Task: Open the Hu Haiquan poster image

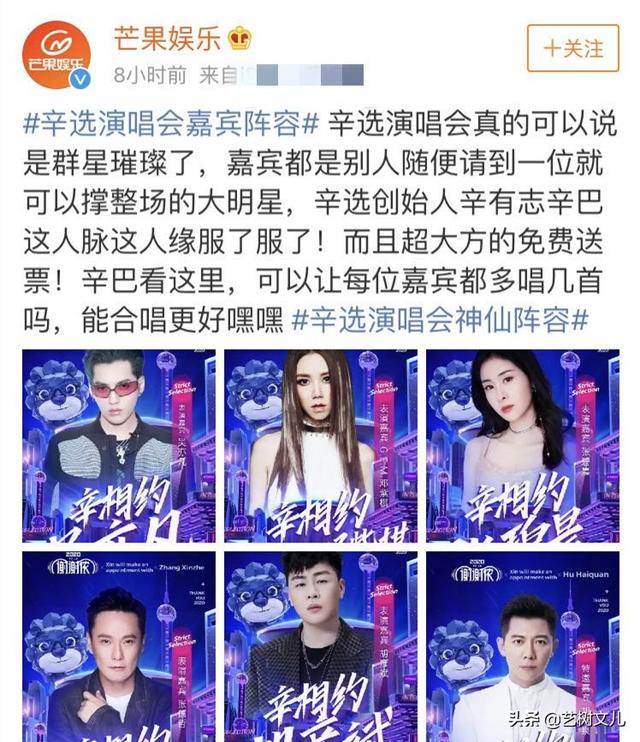Action: (x=522, y=645)
